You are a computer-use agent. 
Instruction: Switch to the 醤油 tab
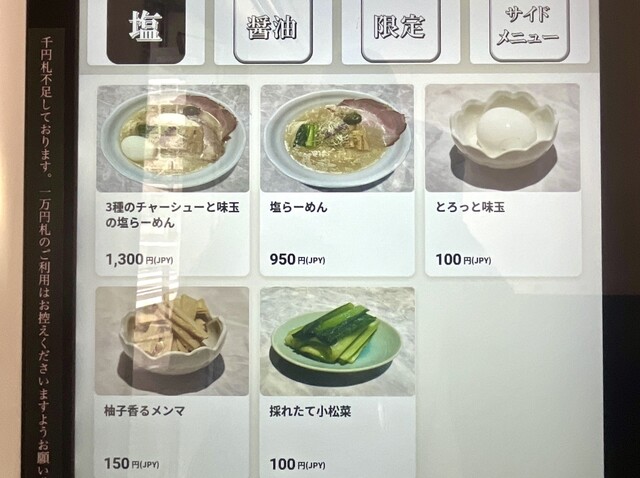click(272, 29)
